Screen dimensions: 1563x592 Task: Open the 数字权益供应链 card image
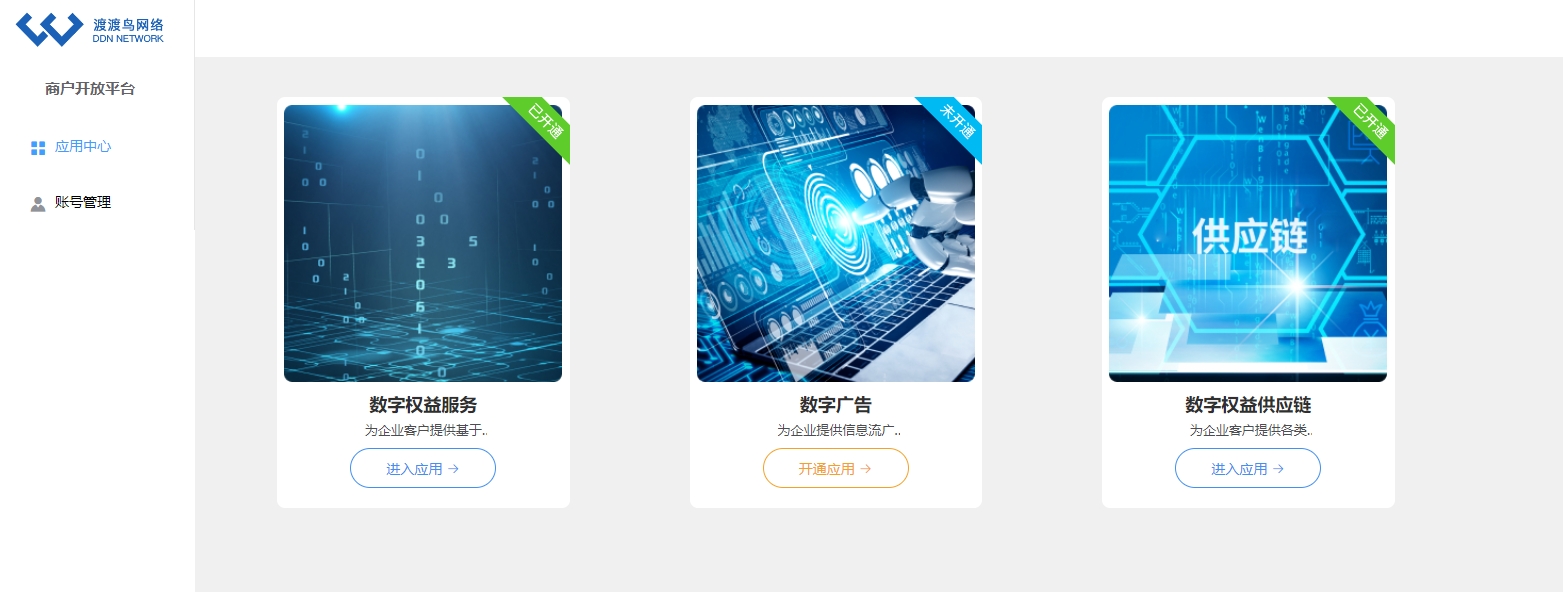pos(1247,243)
